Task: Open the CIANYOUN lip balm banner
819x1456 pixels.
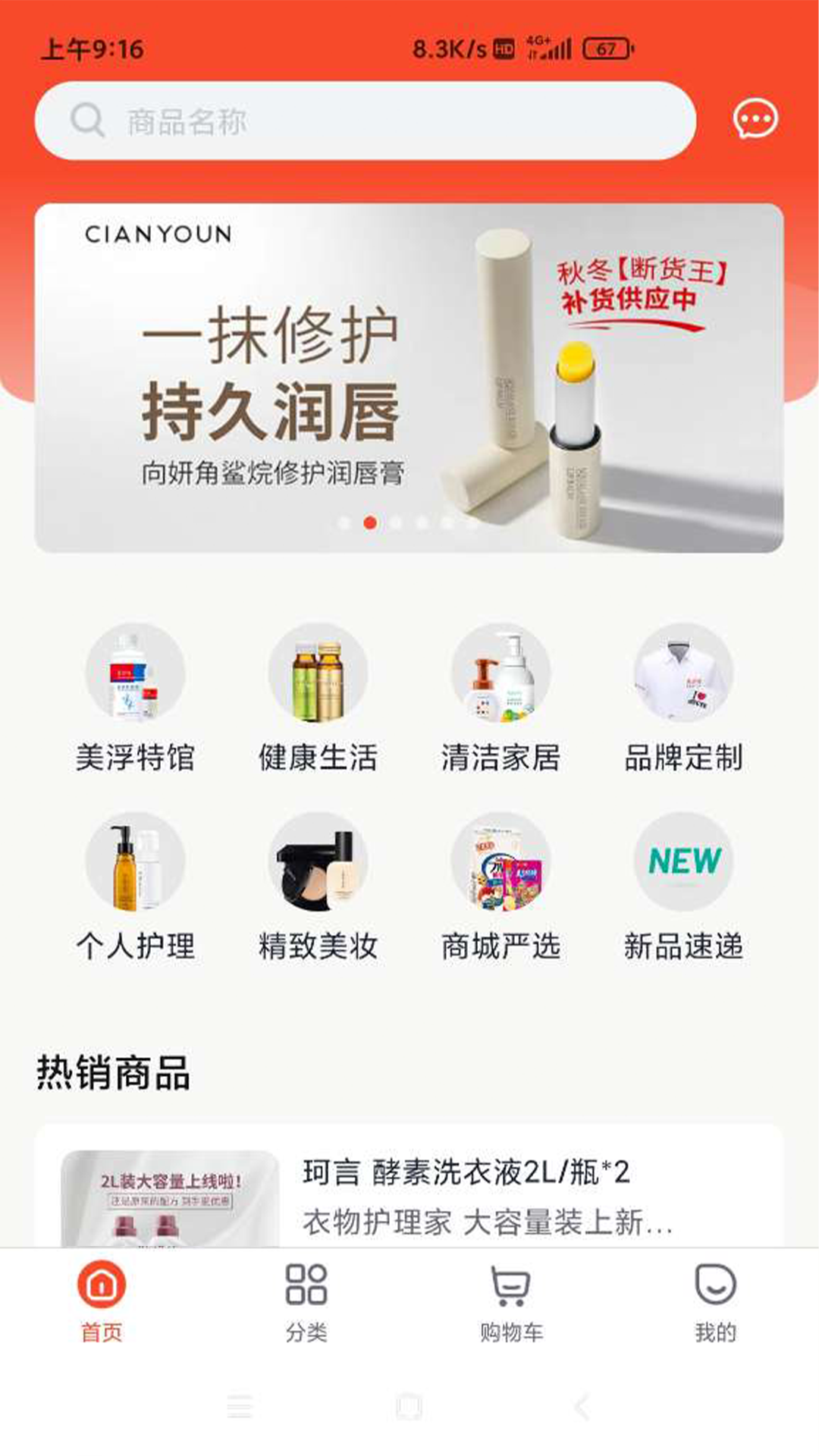Action: [409, 378]
